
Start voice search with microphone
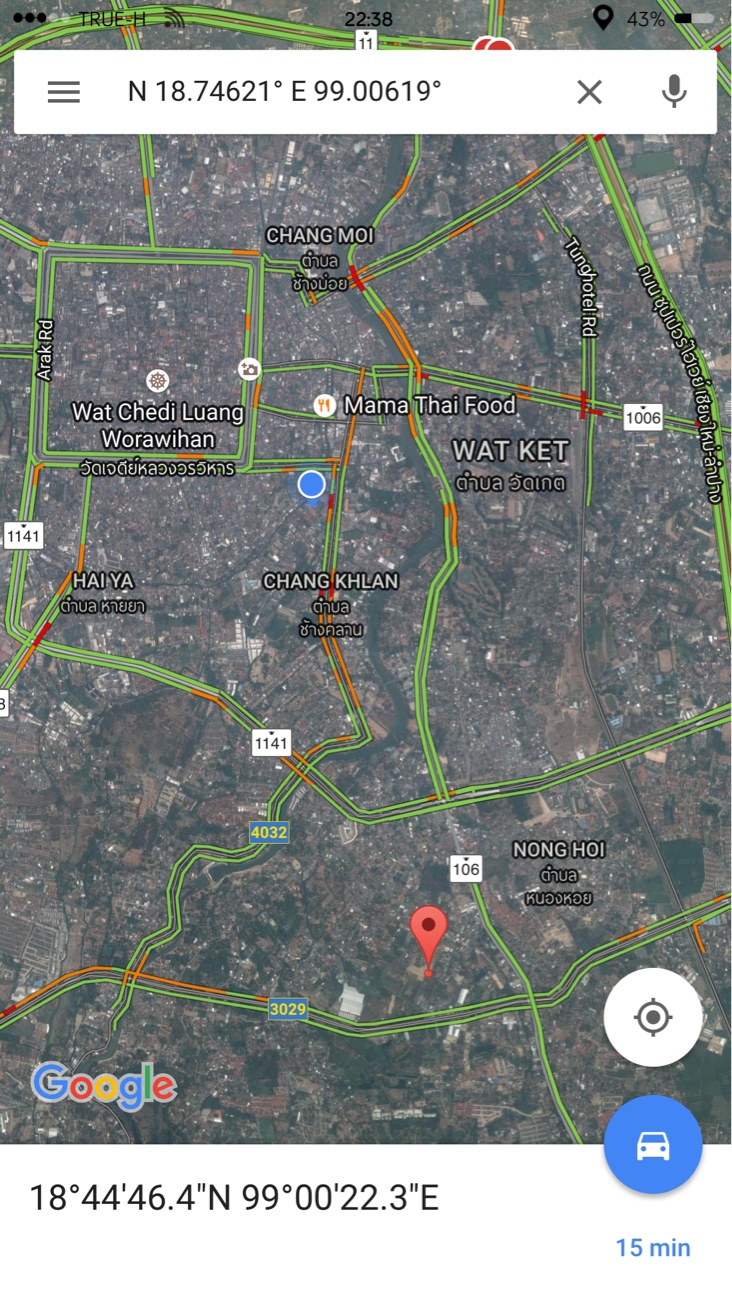pyautogui.click(x=674, y=92)
